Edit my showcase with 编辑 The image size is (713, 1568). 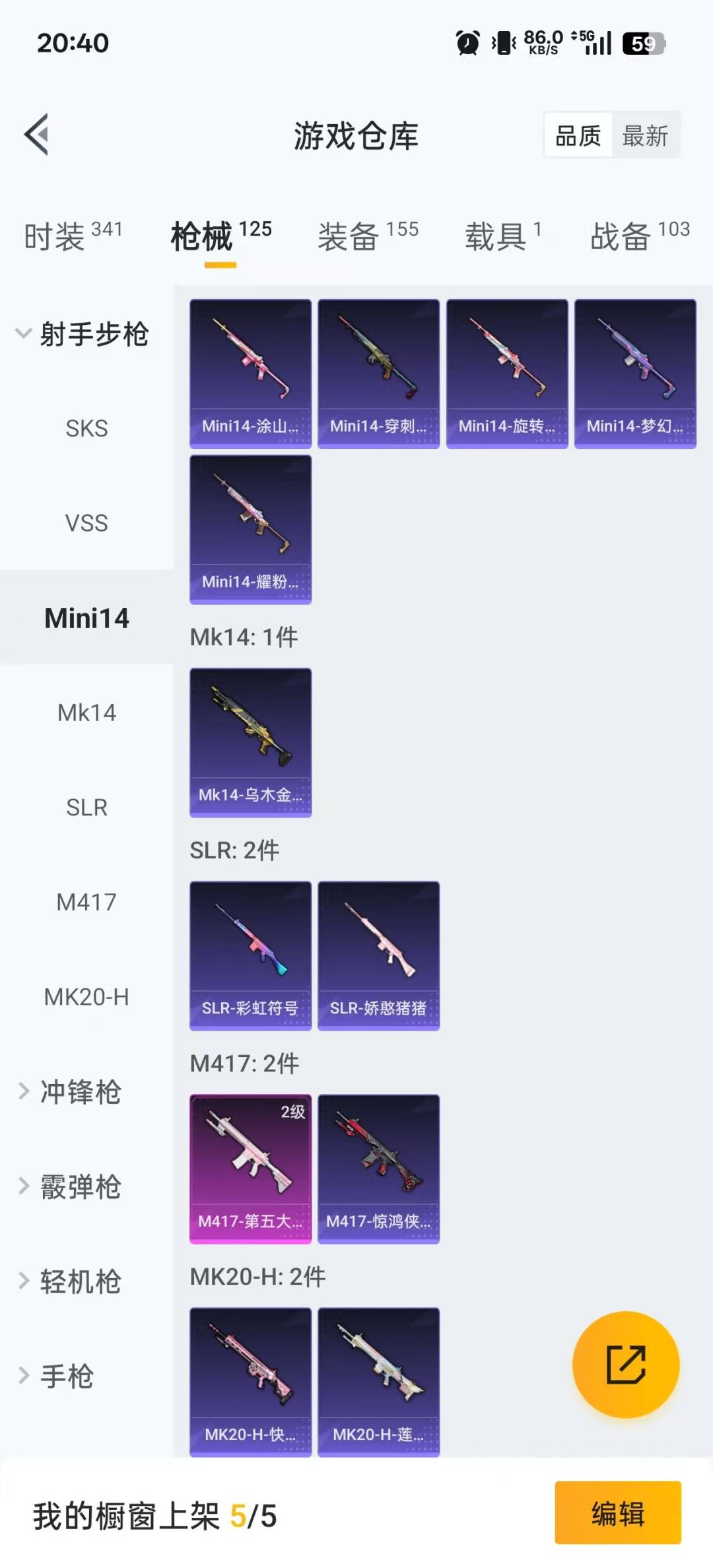click(x=617, y=1513)
